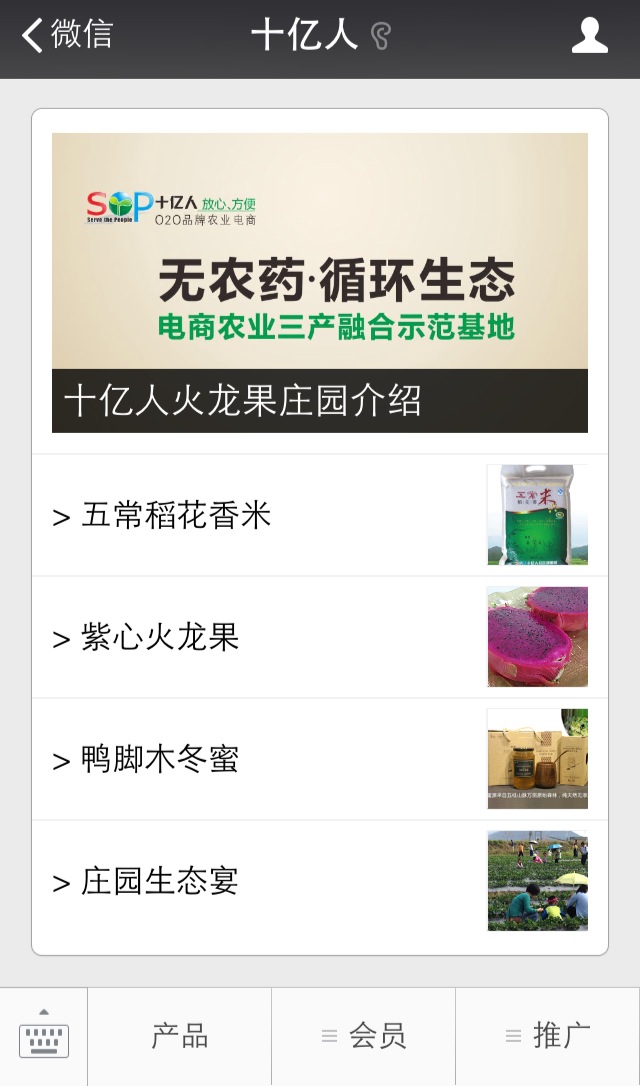Screen dimensions: 640x1086
Task: Switch to keyboard input mode
Action: pos(44,1036)
